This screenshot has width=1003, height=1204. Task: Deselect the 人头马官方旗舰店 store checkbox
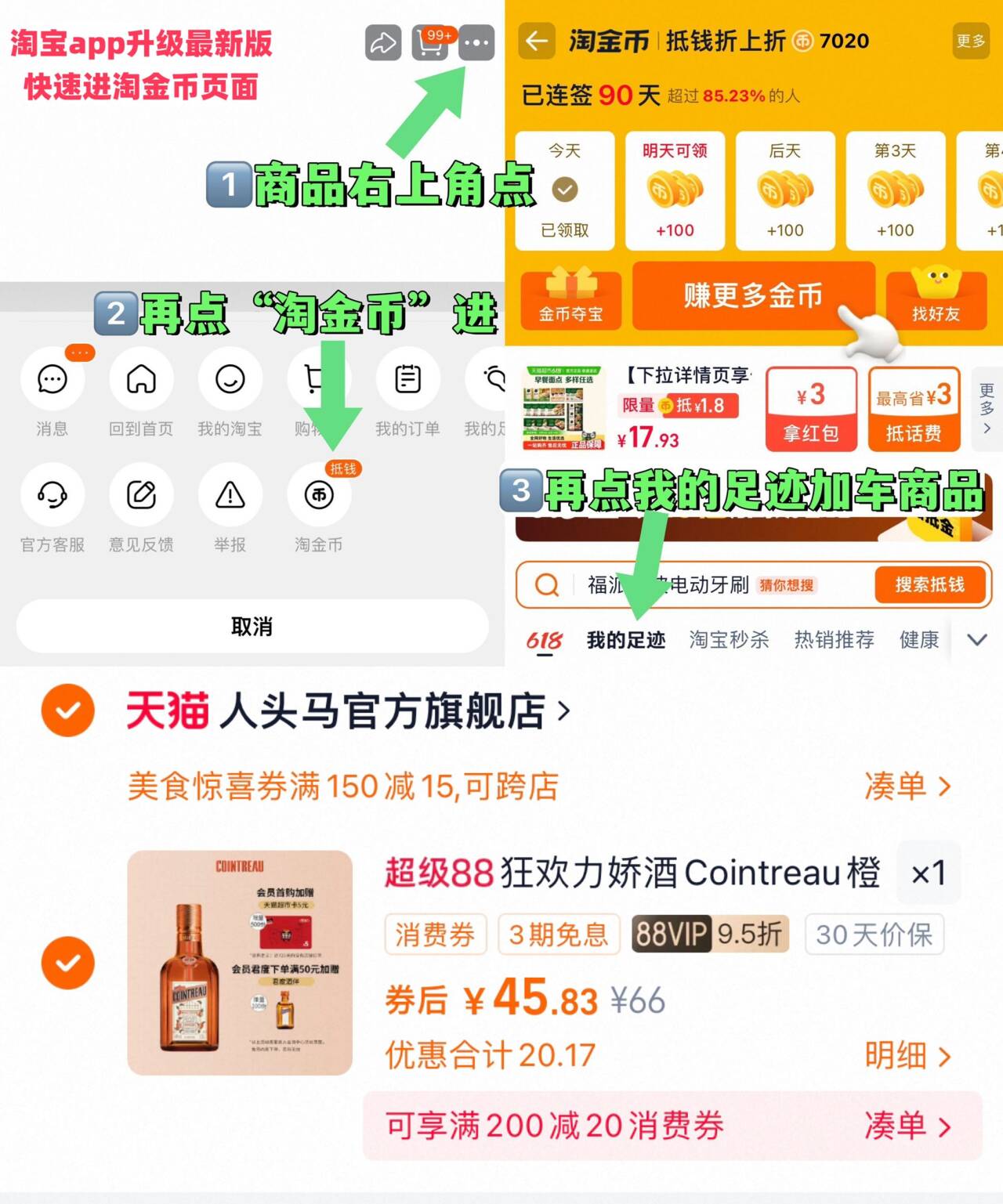[67, 710]
